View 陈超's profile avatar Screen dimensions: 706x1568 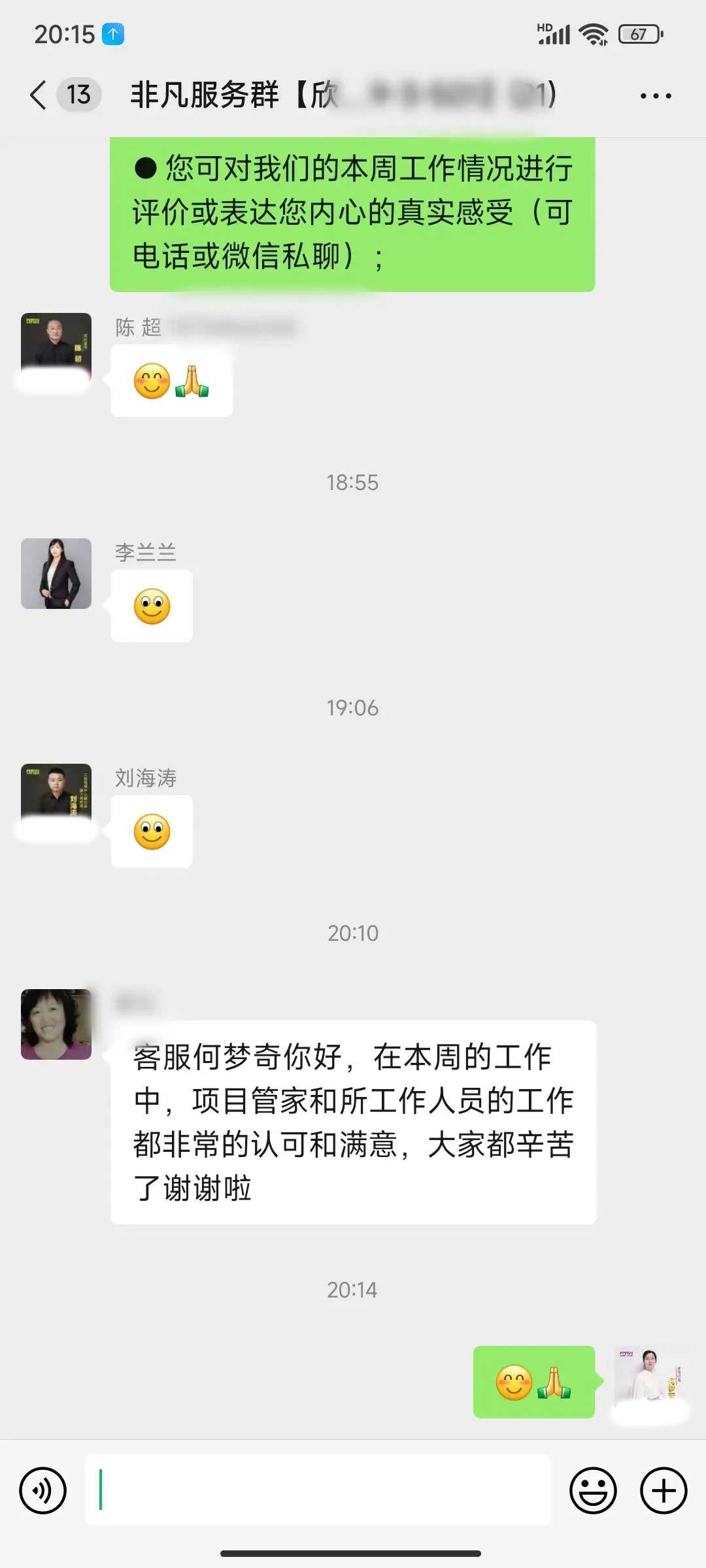pos(56,348)
